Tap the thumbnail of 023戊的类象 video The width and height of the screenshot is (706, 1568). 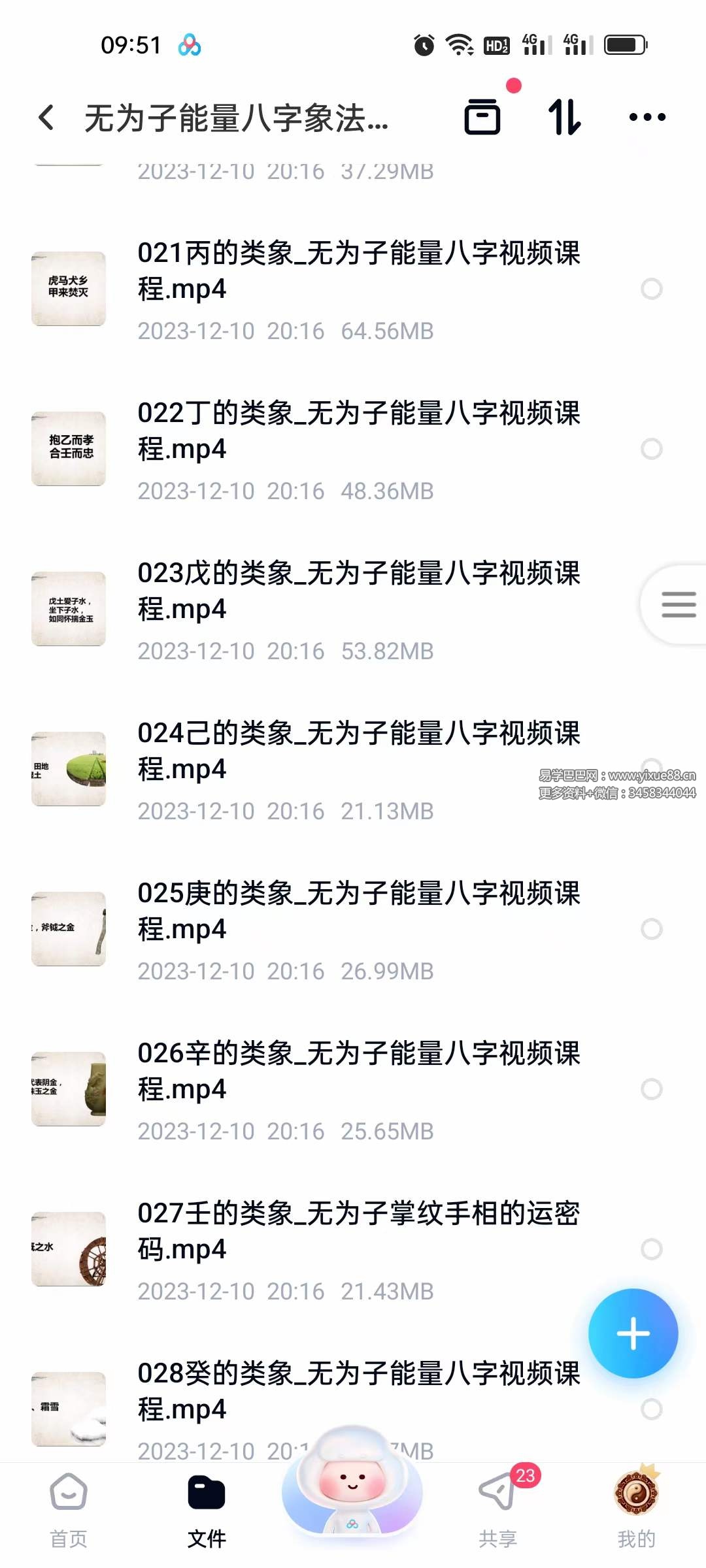pos(68,609)
